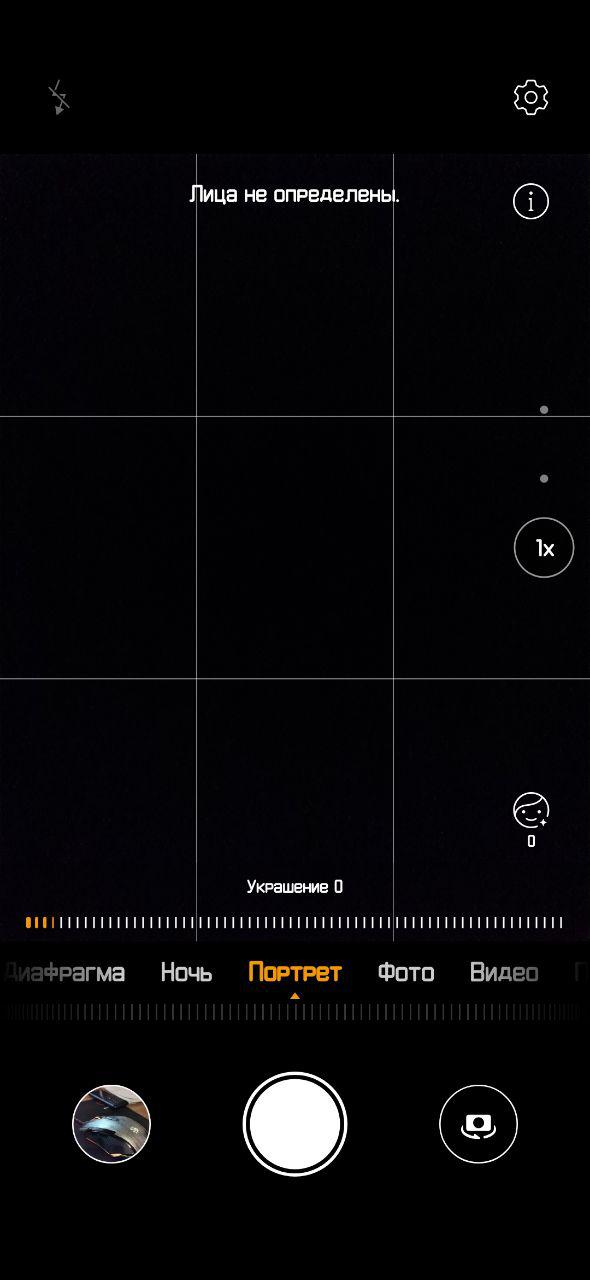This screenshot has width=590, height=1280.
Task: Switch to Ночь mode
Action: pyautogui.click(x=186, y=972)
